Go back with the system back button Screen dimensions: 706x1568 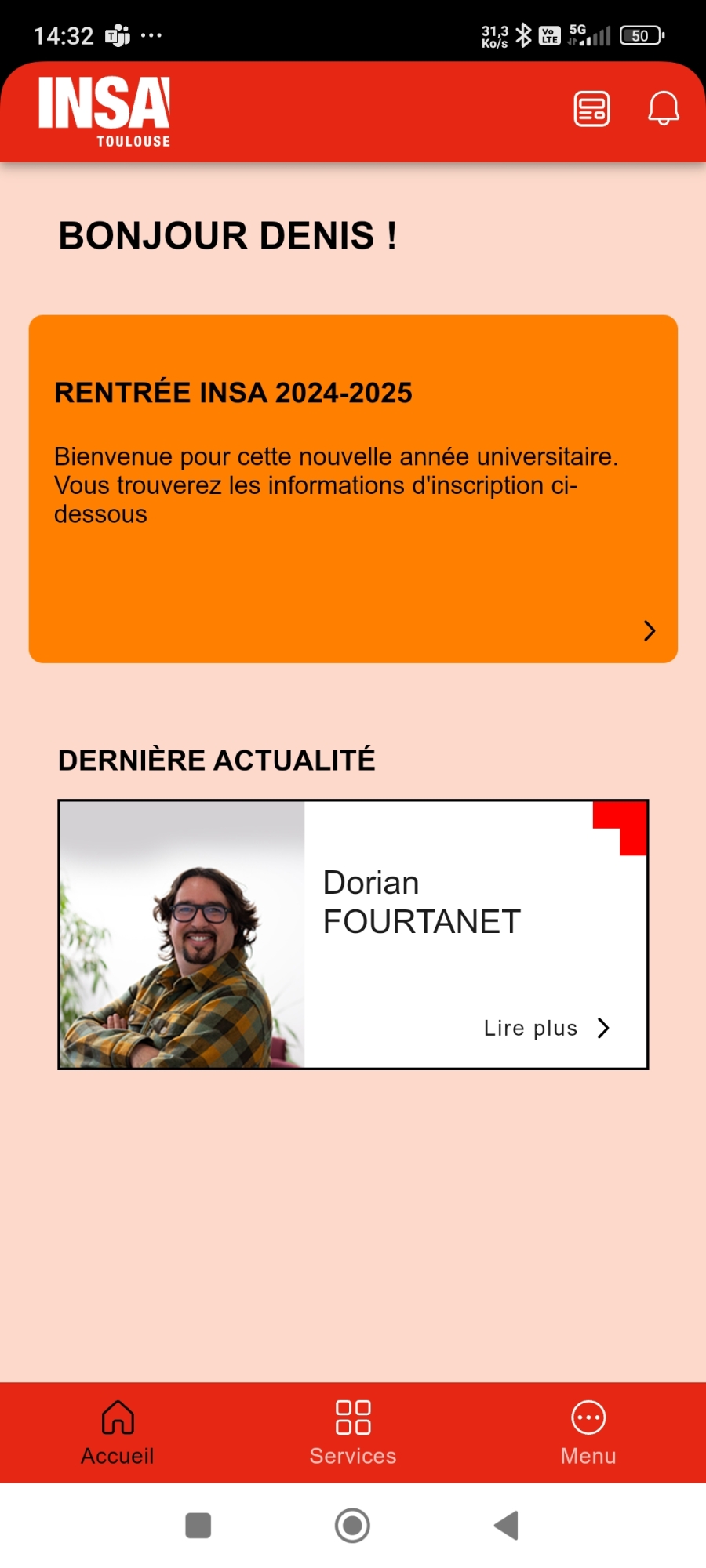coord(507,1526)
